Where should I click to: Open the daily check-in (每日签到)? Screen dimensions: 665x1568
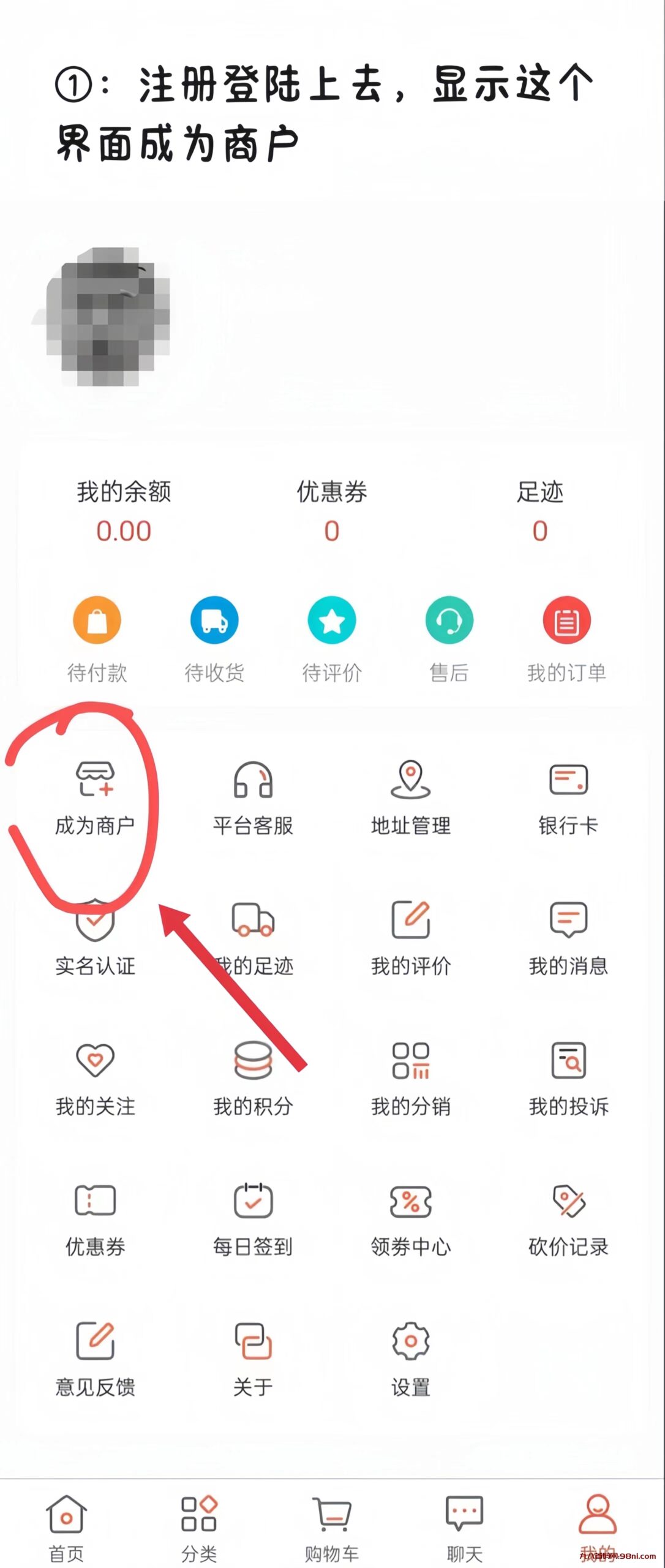tap(253, 1219)
